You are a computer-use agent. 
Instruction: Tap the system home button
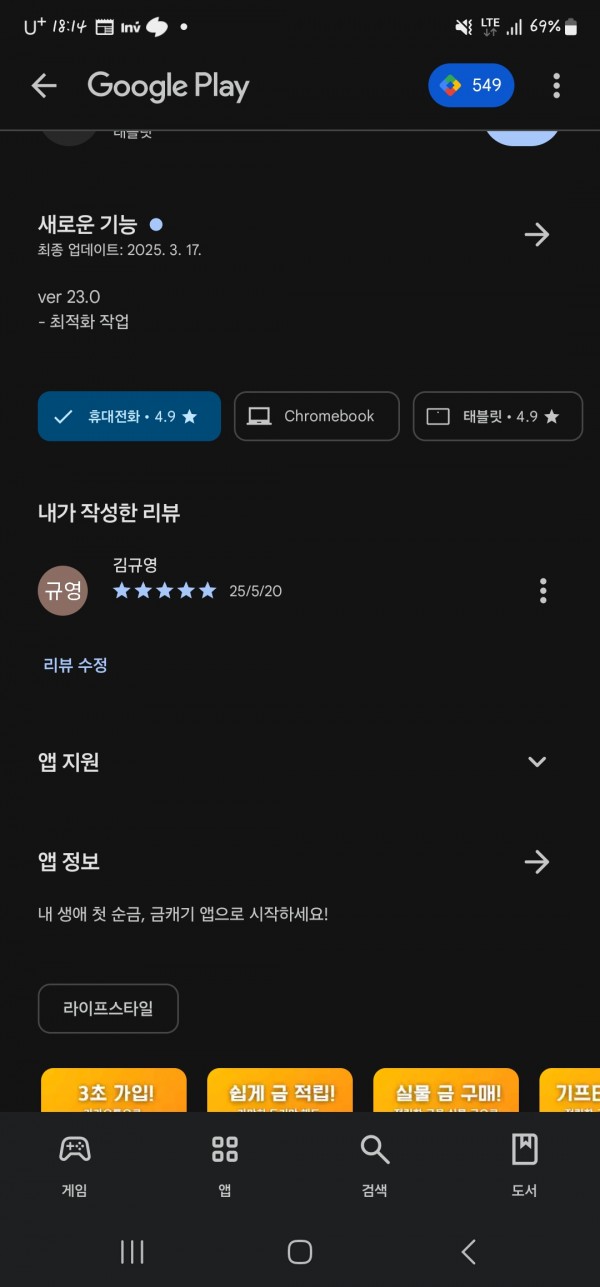(x=300, y=1251)
